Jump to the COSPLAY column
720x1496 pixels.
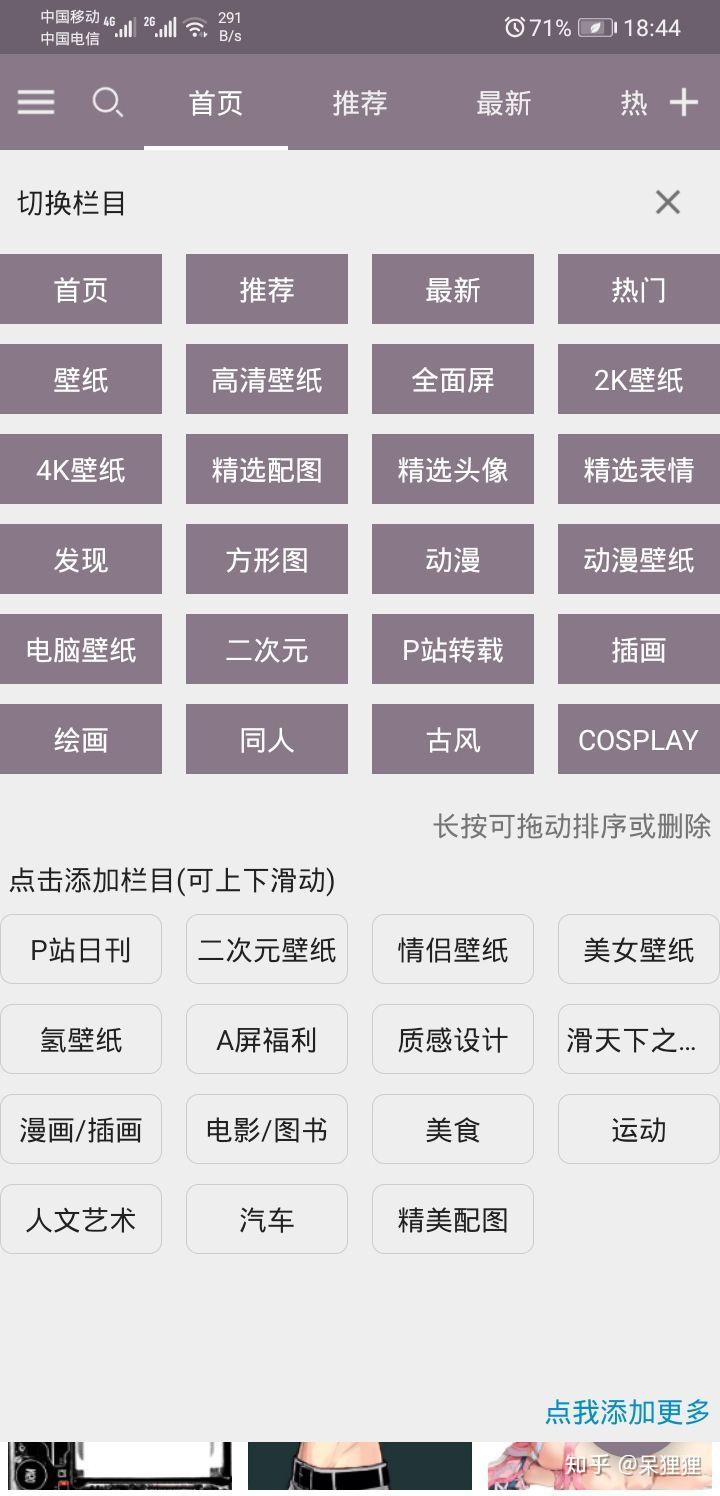[x=638, y=740]
